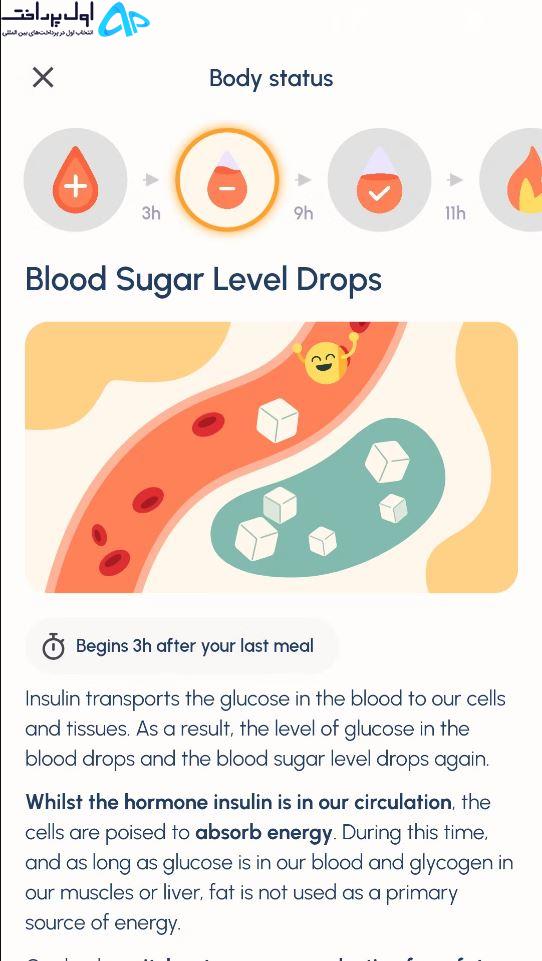Select the blood sugar rises stage icon

click(x=75, y=180)
